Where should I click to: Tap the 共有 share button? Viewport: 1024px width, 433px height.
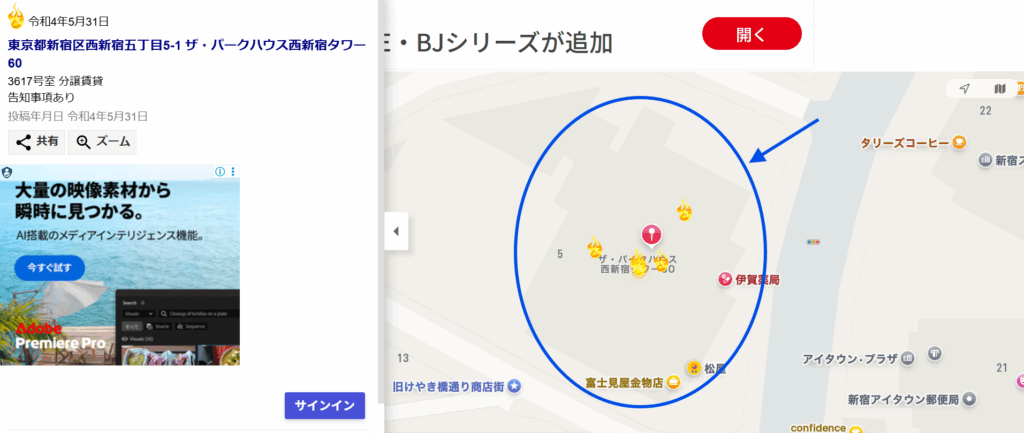tap(37, 142)
